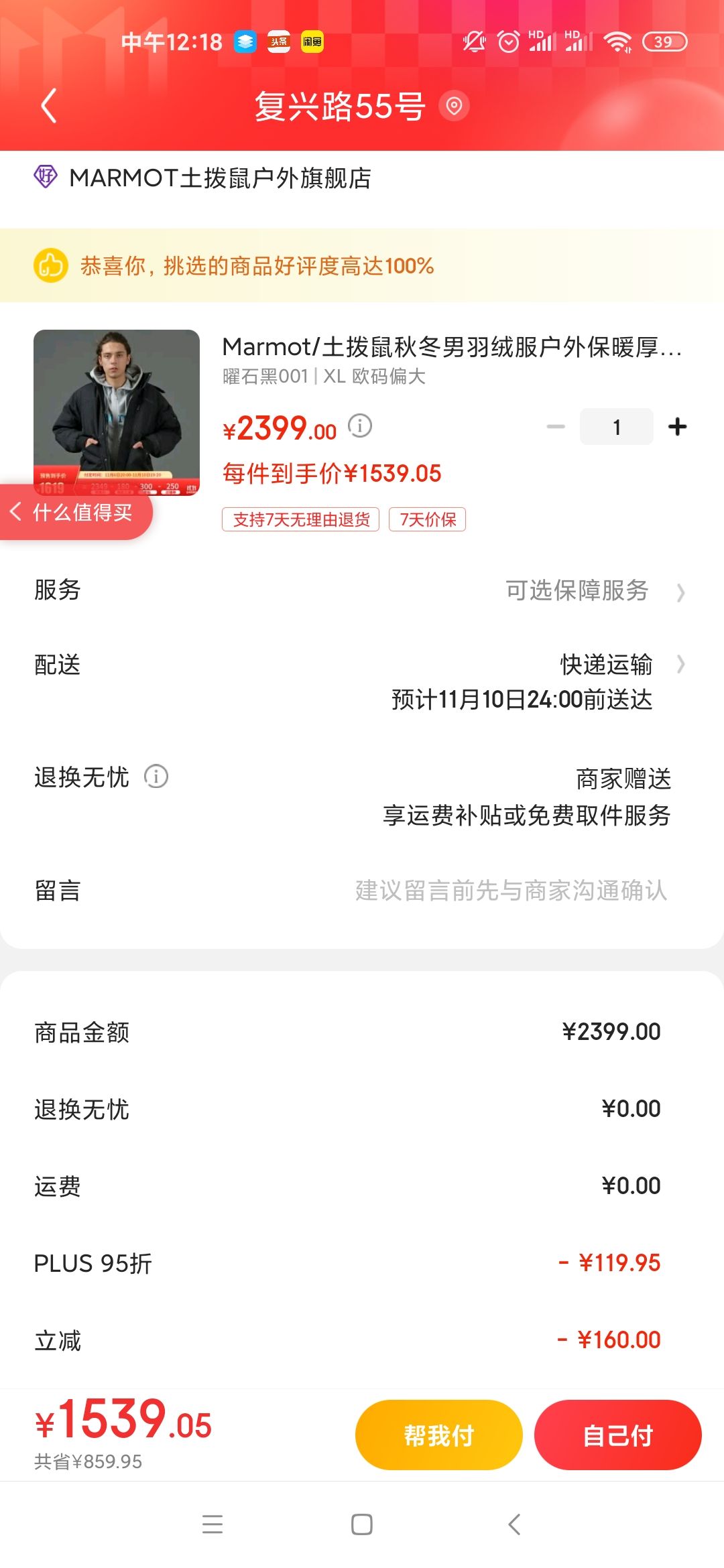This screenshot has height=1568, width=724.
Task: Tap the info icon beside ¥2399.00 price
Action: pos(360,426)
